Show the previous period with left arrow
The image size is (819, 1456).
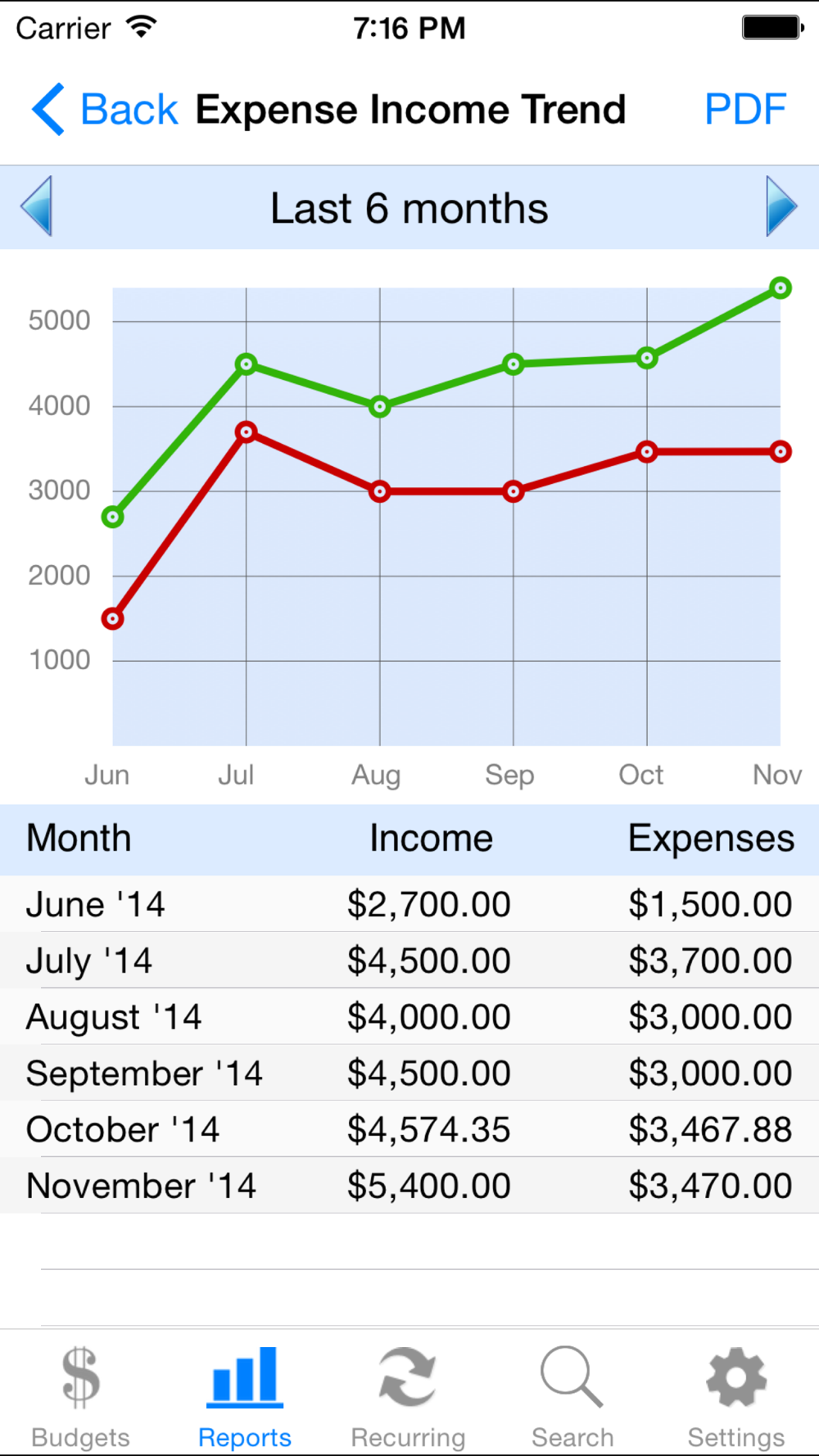click(37, 206)
